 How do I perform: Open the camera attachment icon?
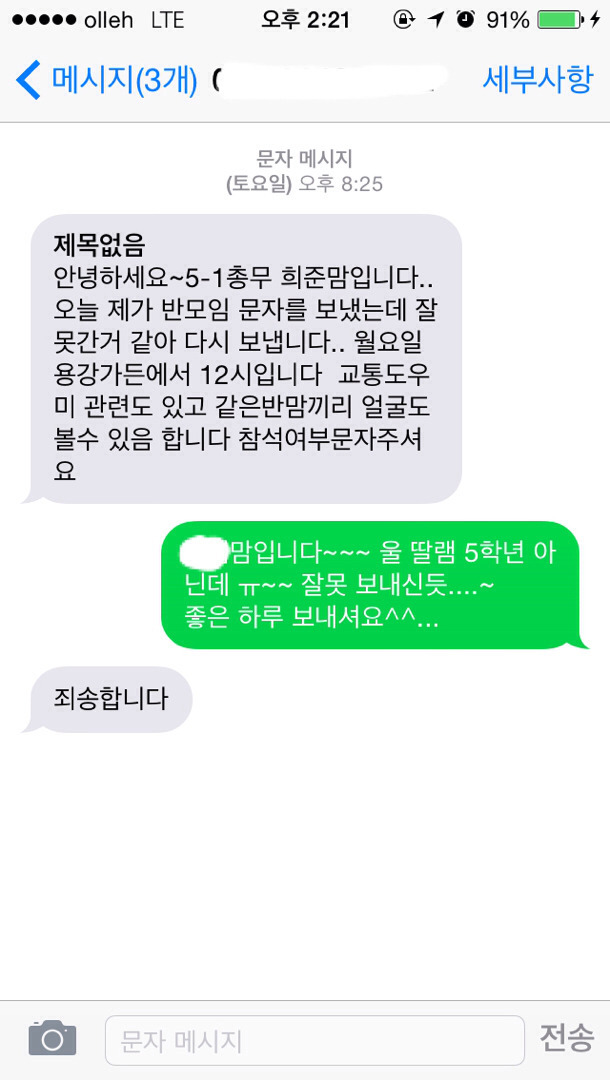pyautogui.click(x=52, y=1039)
